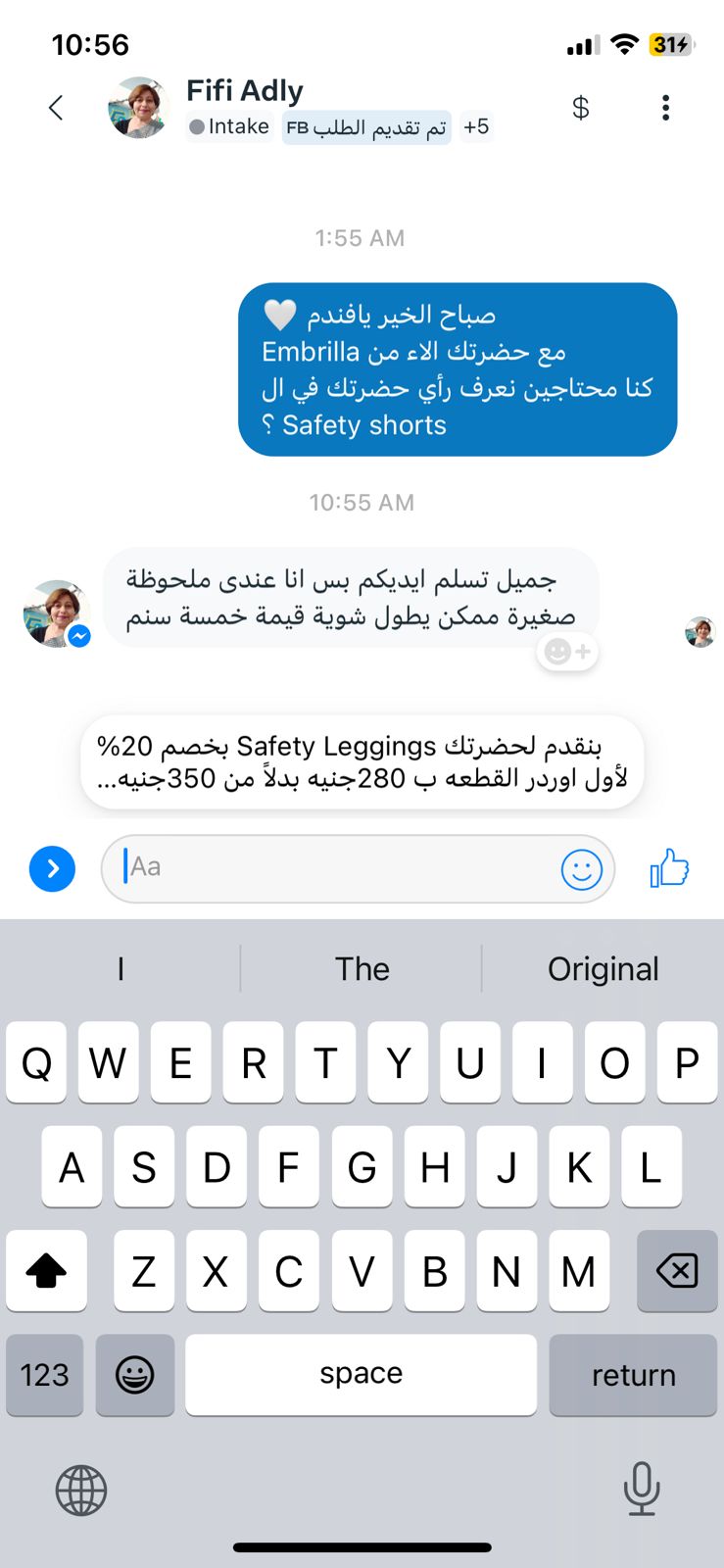Select the Safety Leggings saved reply suggestion
Viewport: 724px width, 1568px height.
(x=362, y=762)
